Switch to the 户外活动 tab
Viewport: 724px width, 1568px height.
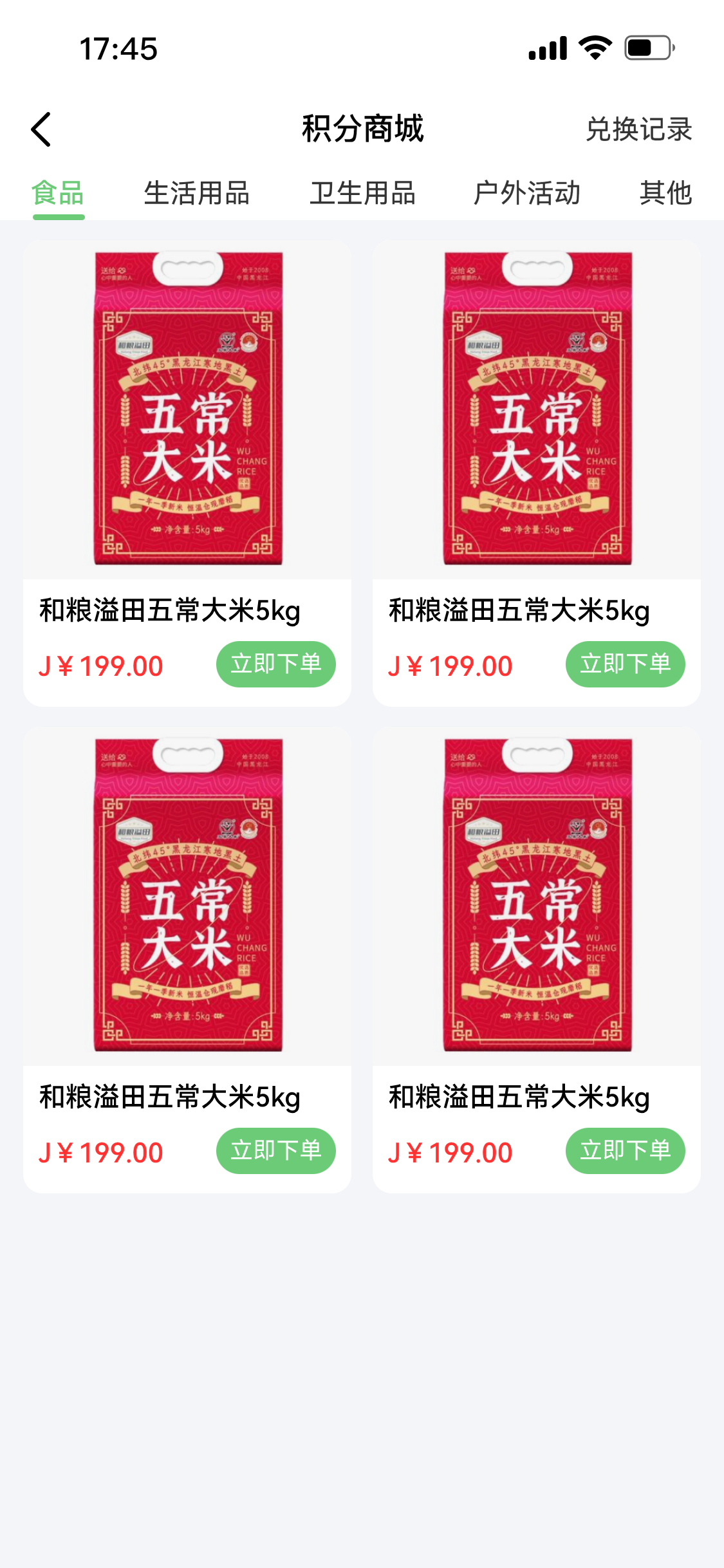(526, 193)
